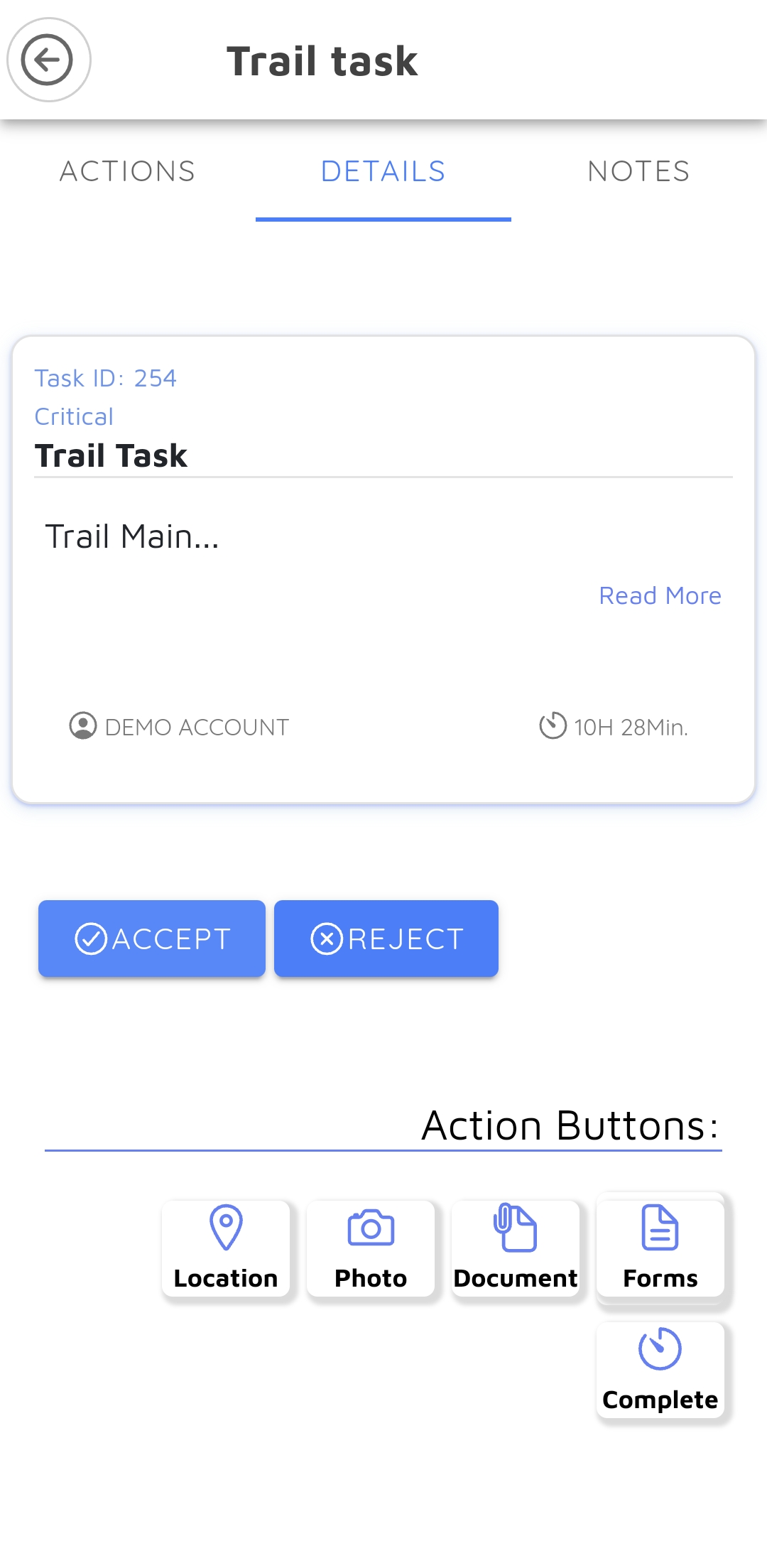
Task: Attach a file via Document button
Action: tap(516, 1248)
